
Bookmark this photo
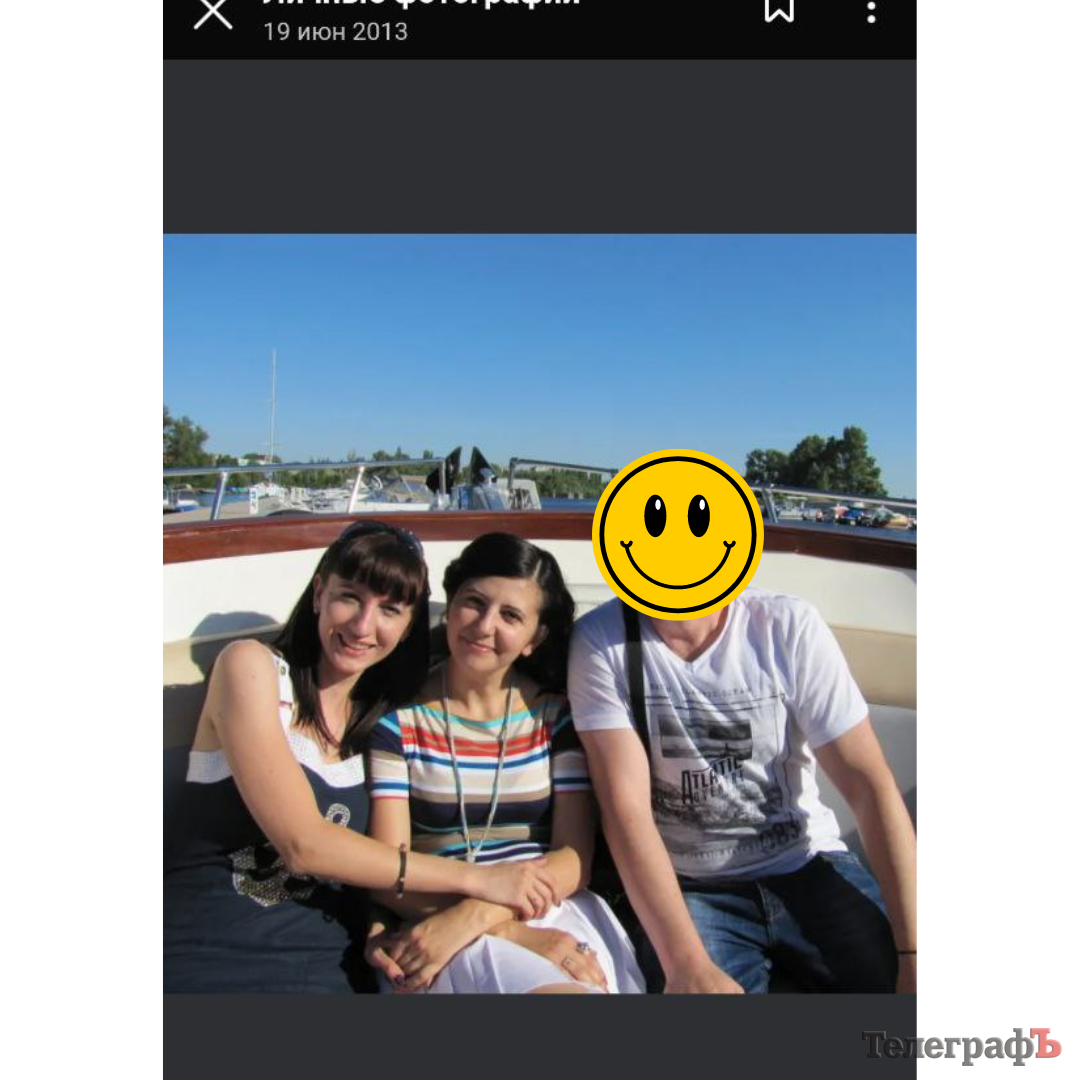pyautogui.click(x=779, y=10)
